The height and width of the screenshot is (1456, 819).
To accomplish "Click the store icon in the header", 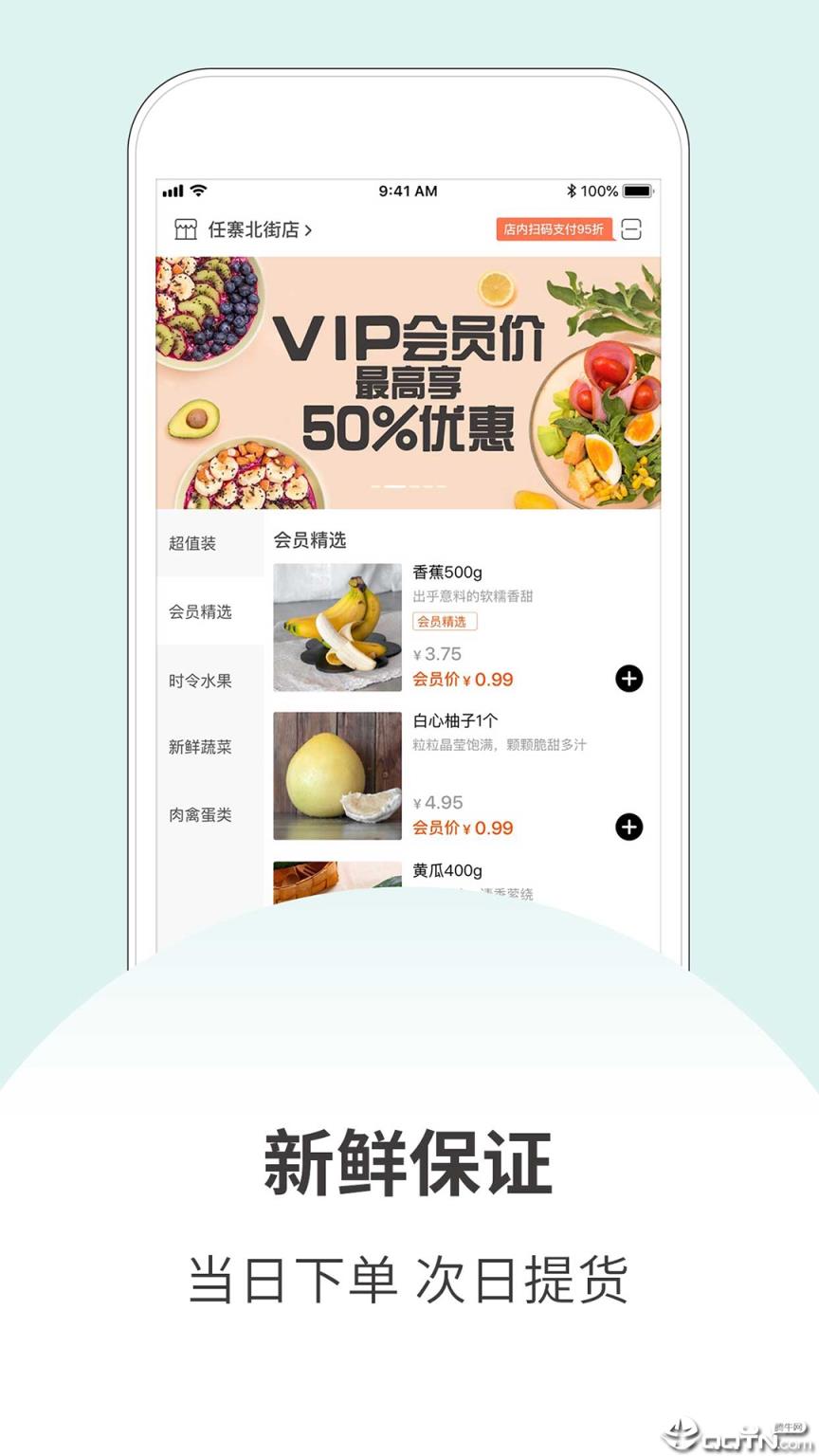I will click(x=186, y=229).
